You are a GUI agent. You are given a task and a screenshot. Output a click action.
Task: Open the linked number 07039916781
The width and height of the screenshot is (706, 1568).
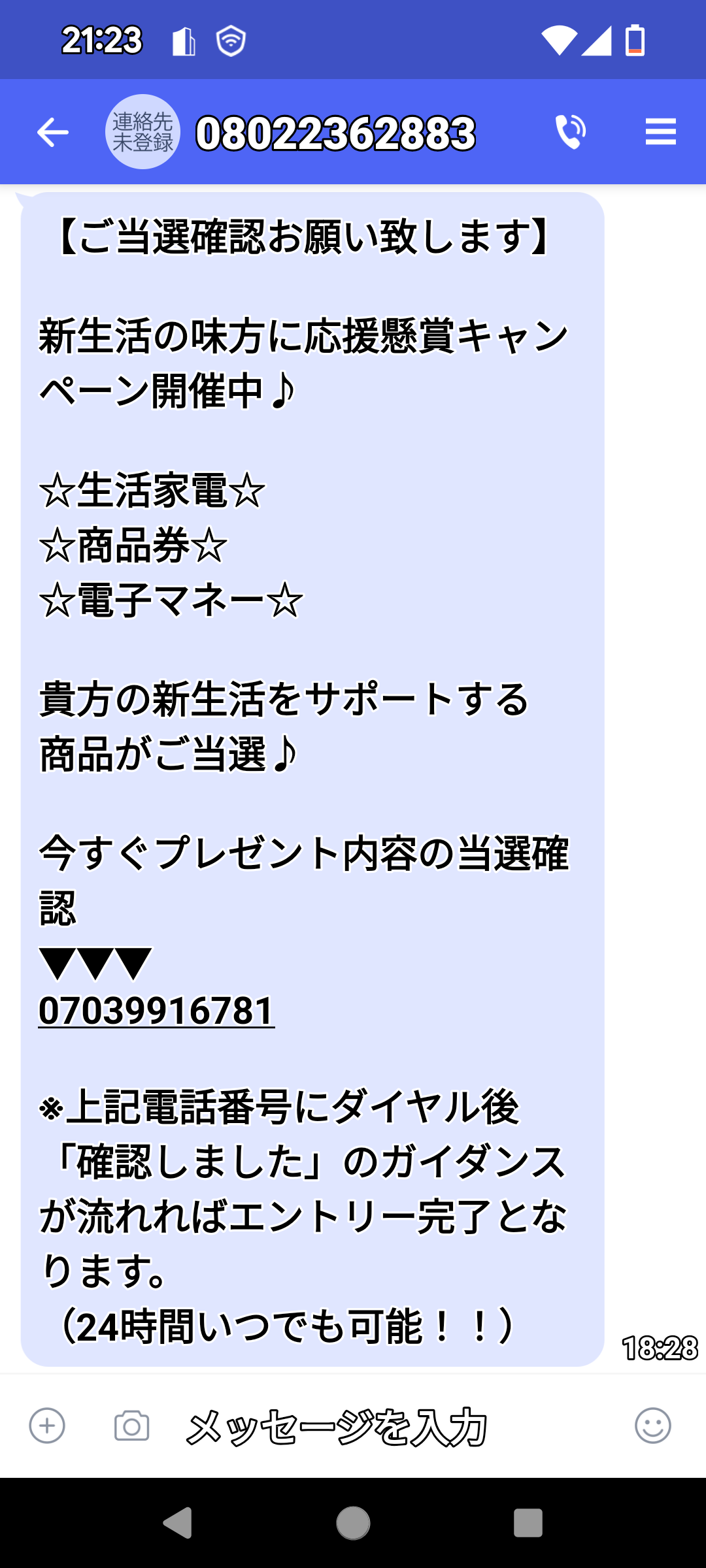156,1011
